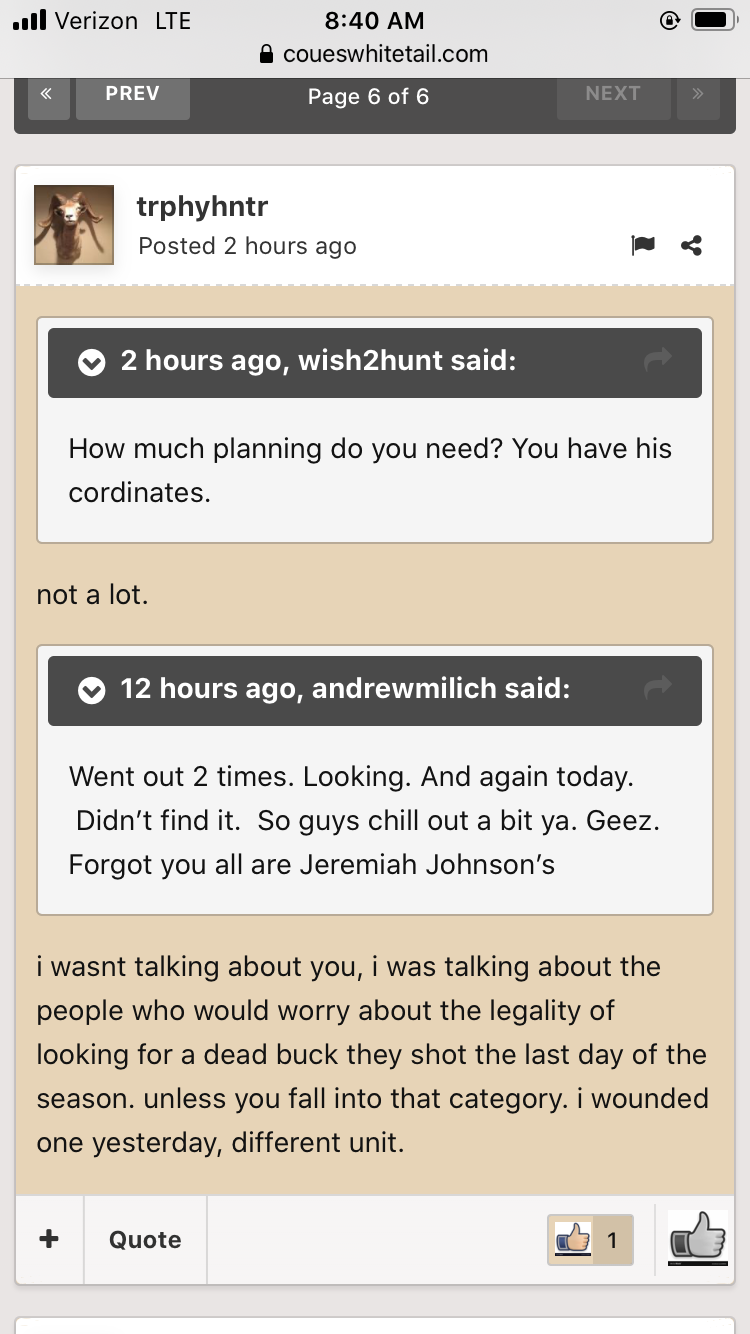
Task: Like trphyhntr's post with thumbs up
Action: [697, 1240]
